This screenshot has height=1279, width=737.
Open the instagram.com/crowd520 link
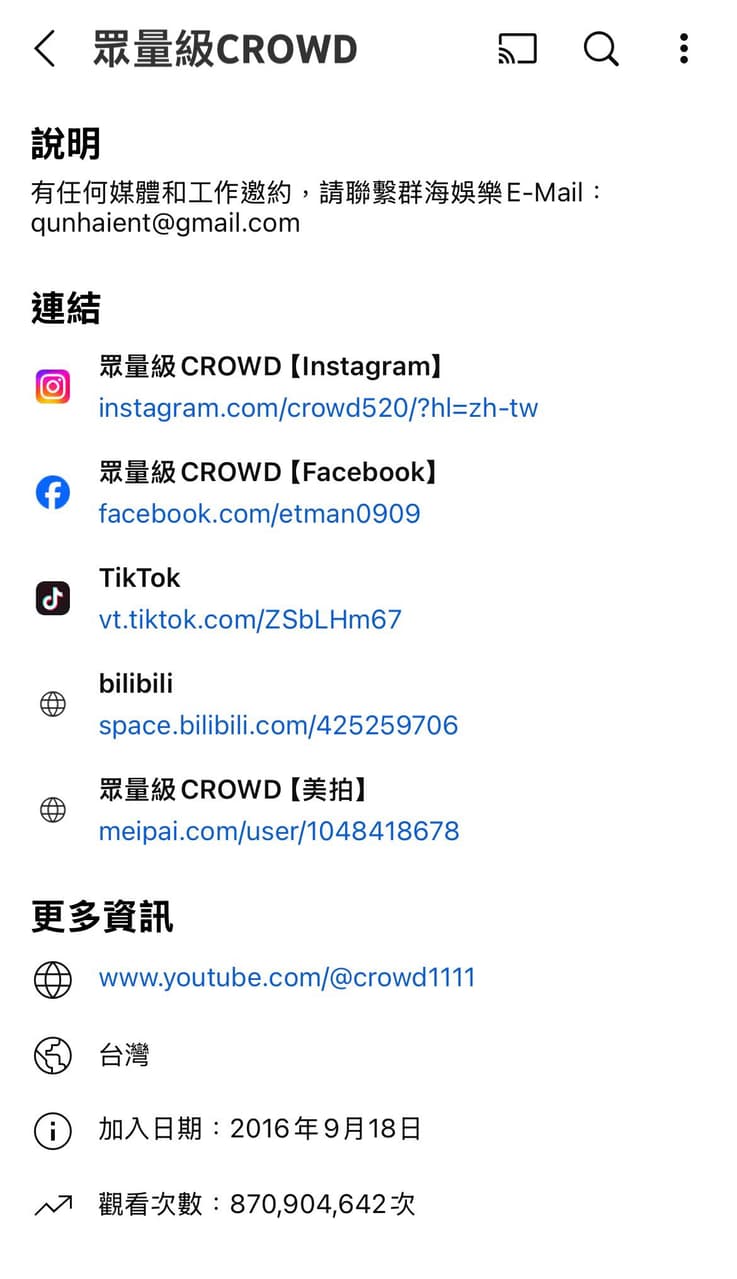coord(318,408)
